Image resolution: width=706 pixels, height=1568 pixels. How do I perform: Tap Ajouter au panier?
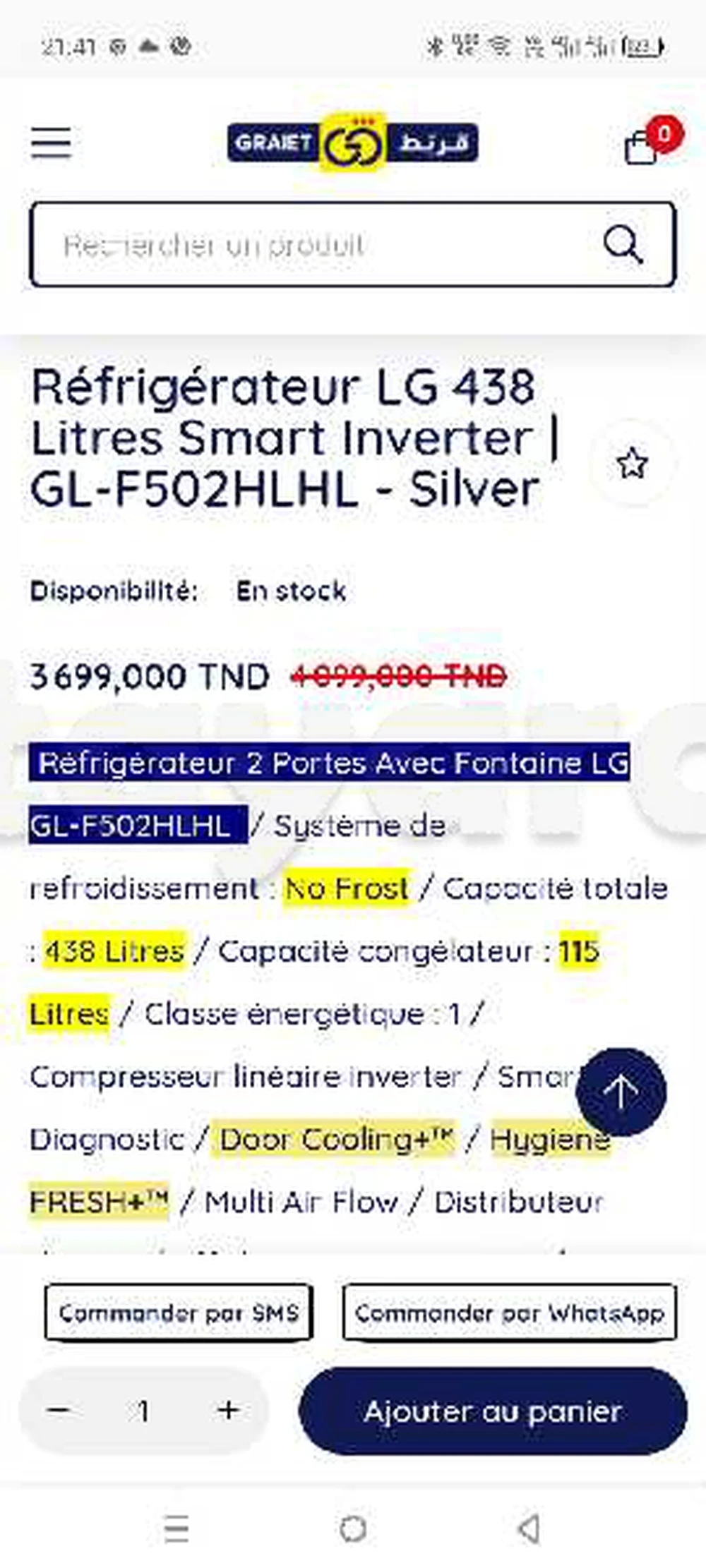[493, 1411]
